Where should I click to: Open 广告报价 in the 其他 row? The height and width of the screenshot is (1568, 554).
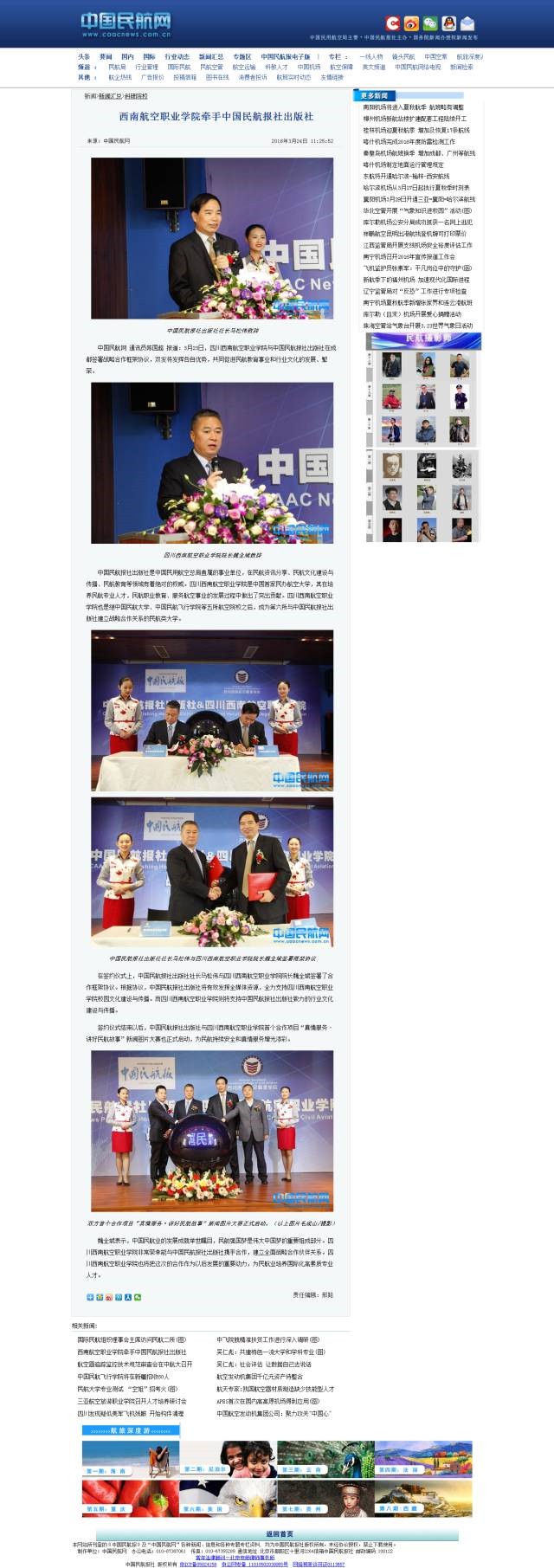(x=152, y=77)
